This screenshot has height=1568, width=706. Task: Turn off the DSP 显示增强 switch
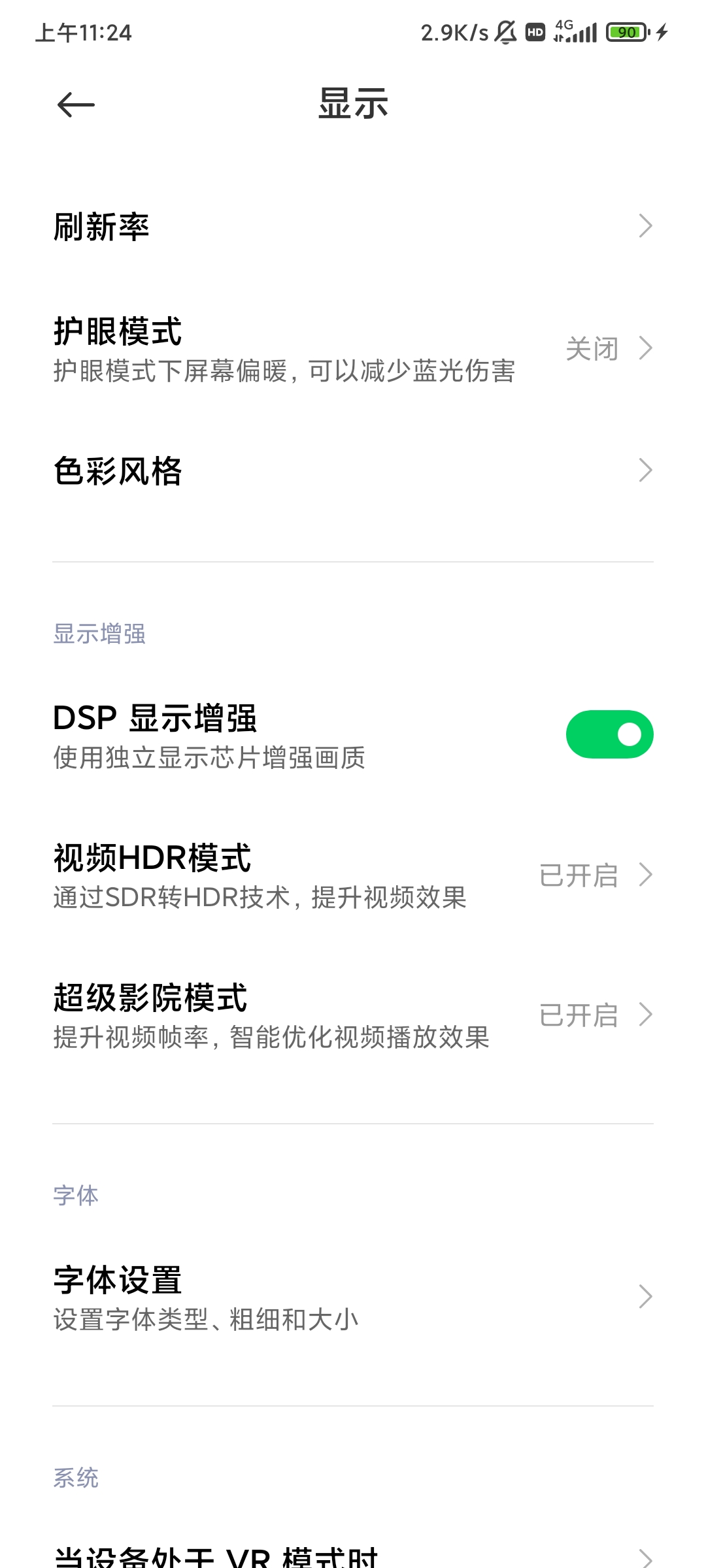click(x=609, y=734)
